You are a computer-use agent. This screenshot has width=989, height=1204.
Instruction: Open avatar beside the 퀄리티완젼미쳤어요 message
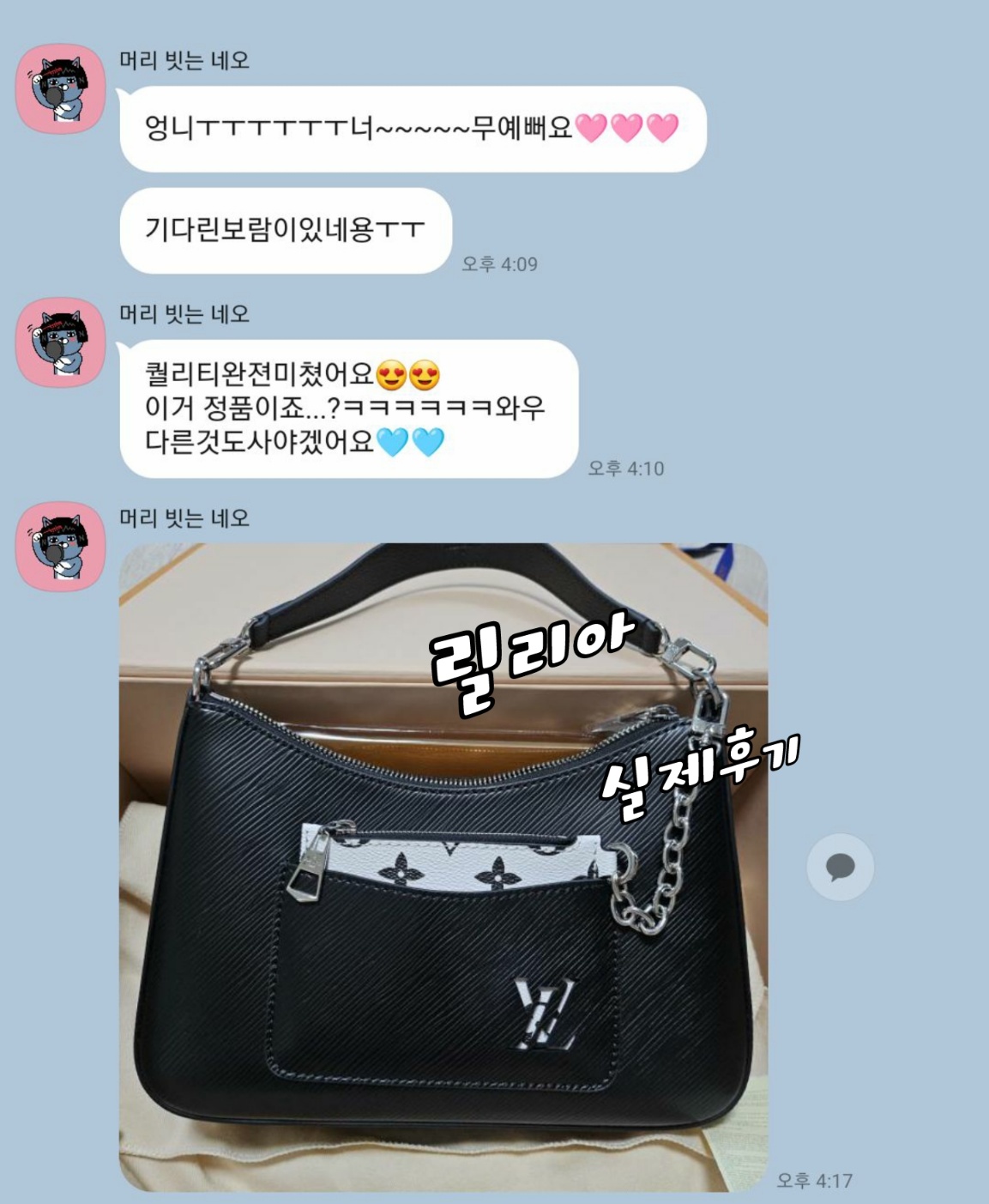[x=61, y=342]
